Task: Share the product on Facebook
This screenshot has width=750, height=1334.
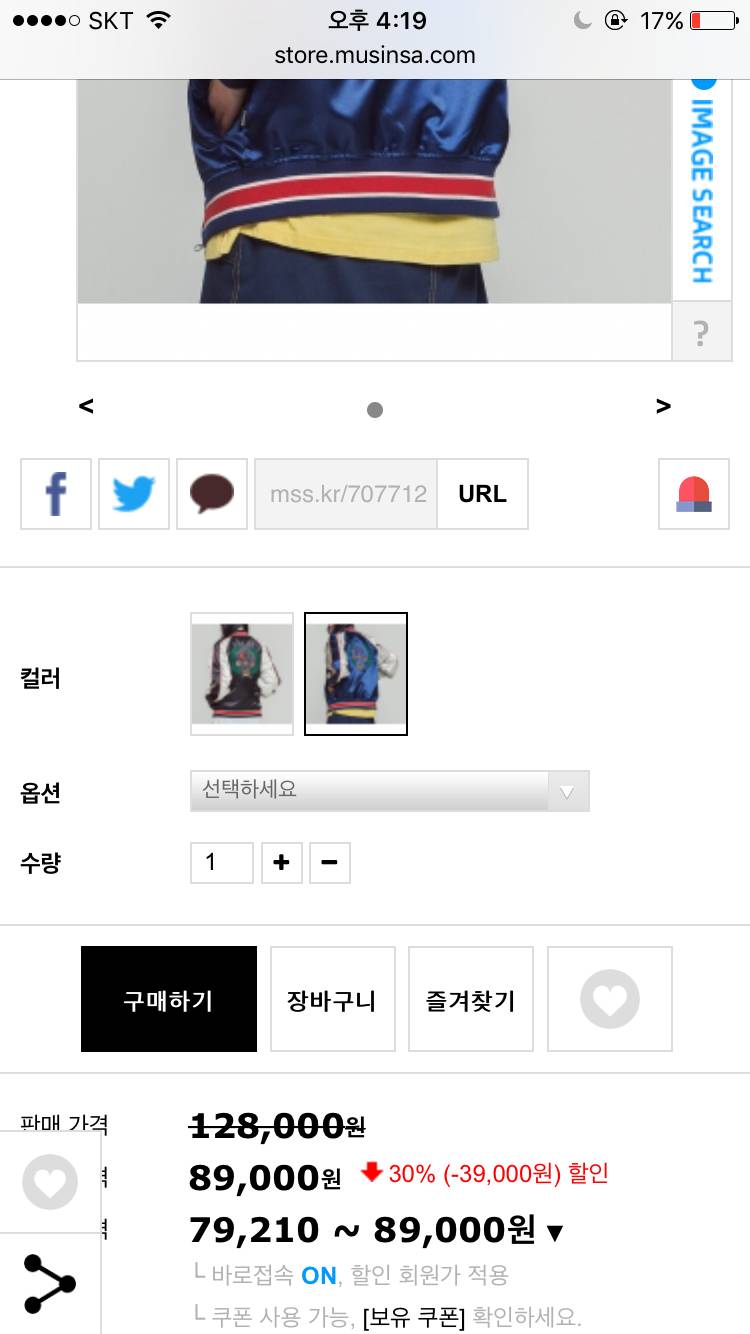Action: point(55,494)
